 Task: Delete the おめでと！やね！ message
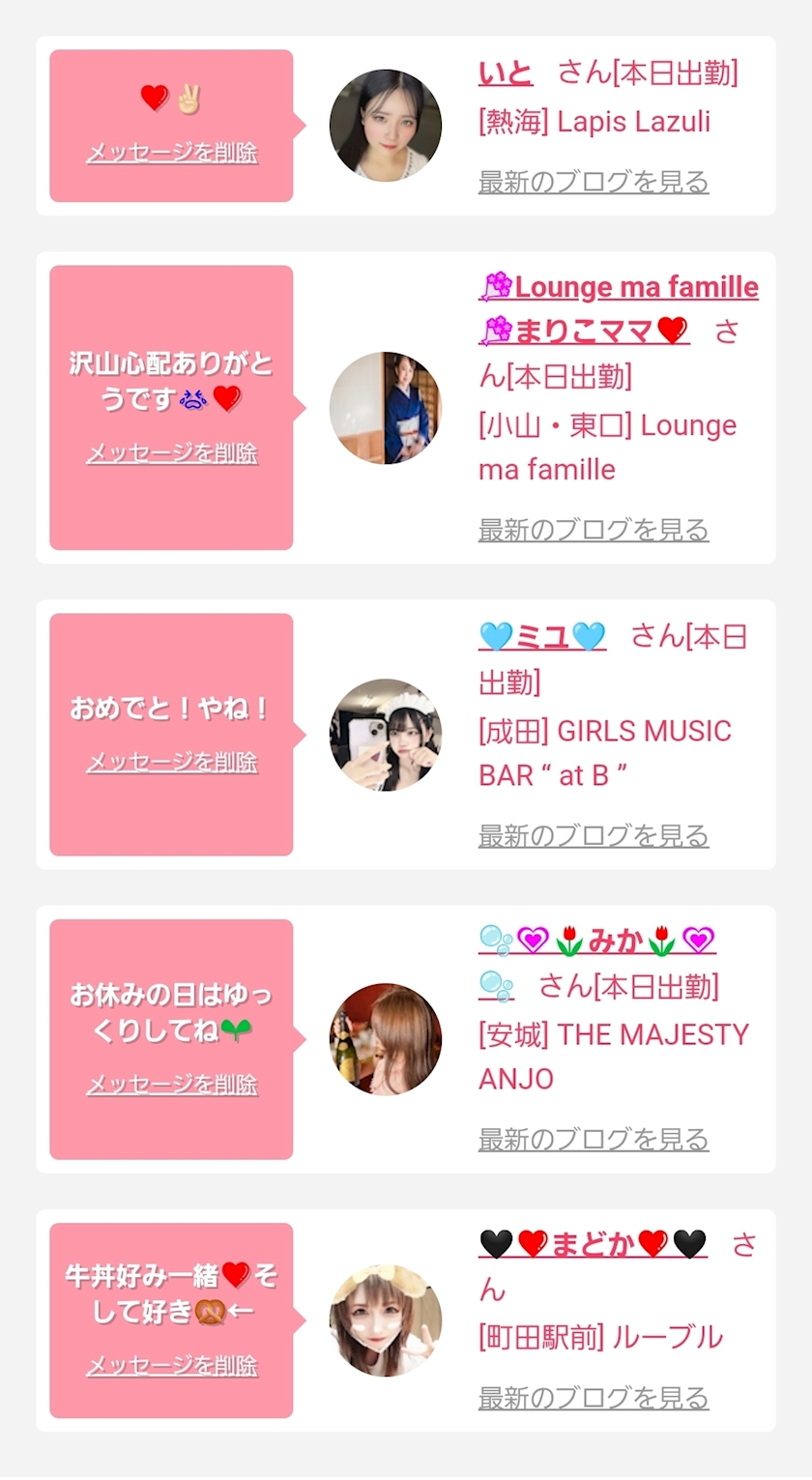[x=172, y=762]
